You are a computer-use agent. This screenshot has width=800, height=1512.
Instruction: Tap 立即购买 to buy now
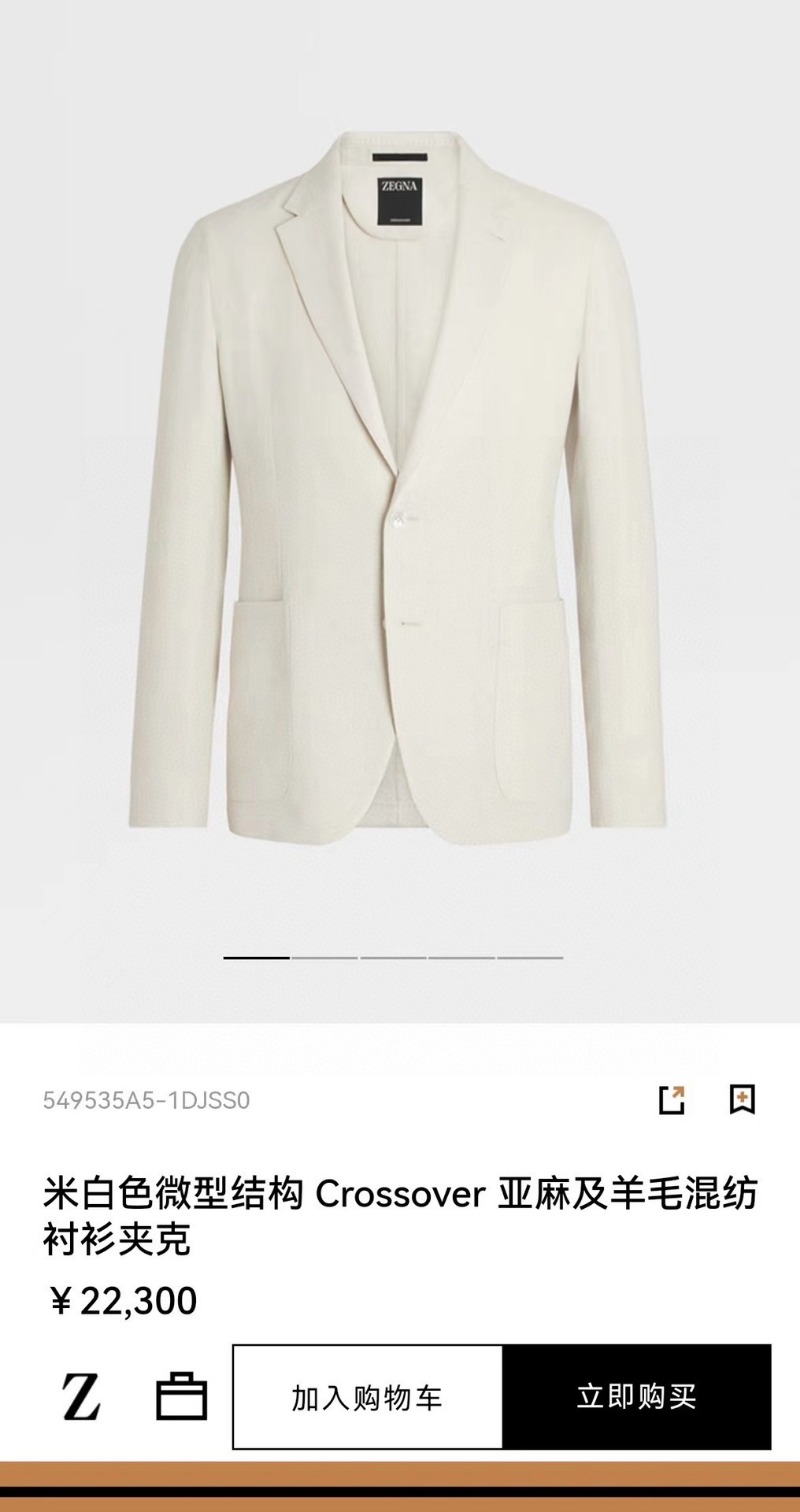(x=636, y=1397)
